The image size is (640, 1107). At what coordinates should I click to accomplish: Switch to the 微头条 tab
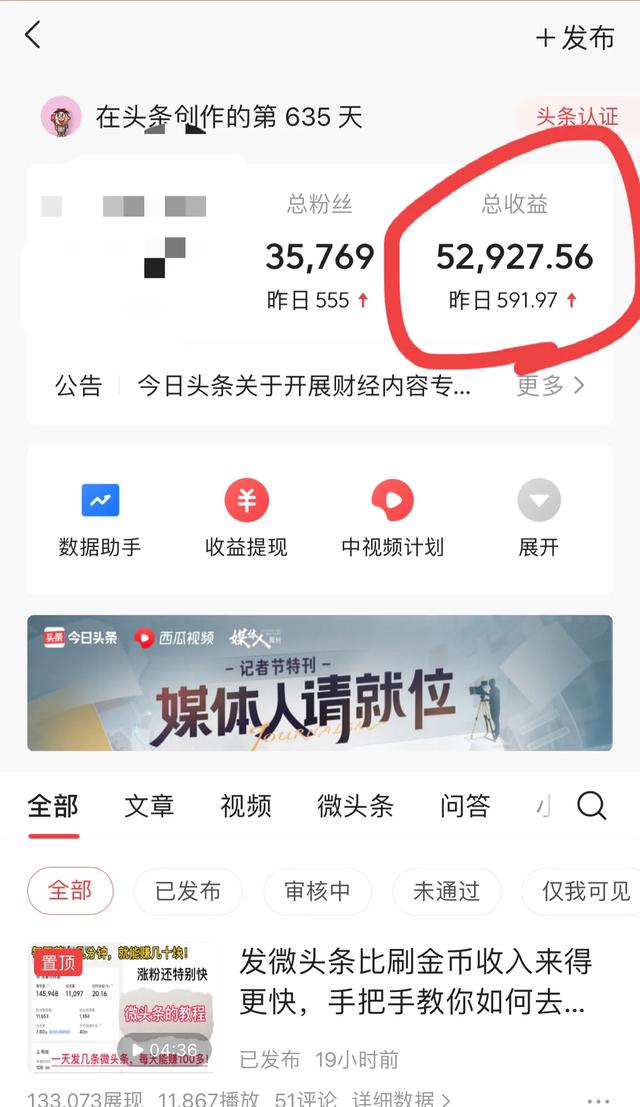tap(355, 806)
